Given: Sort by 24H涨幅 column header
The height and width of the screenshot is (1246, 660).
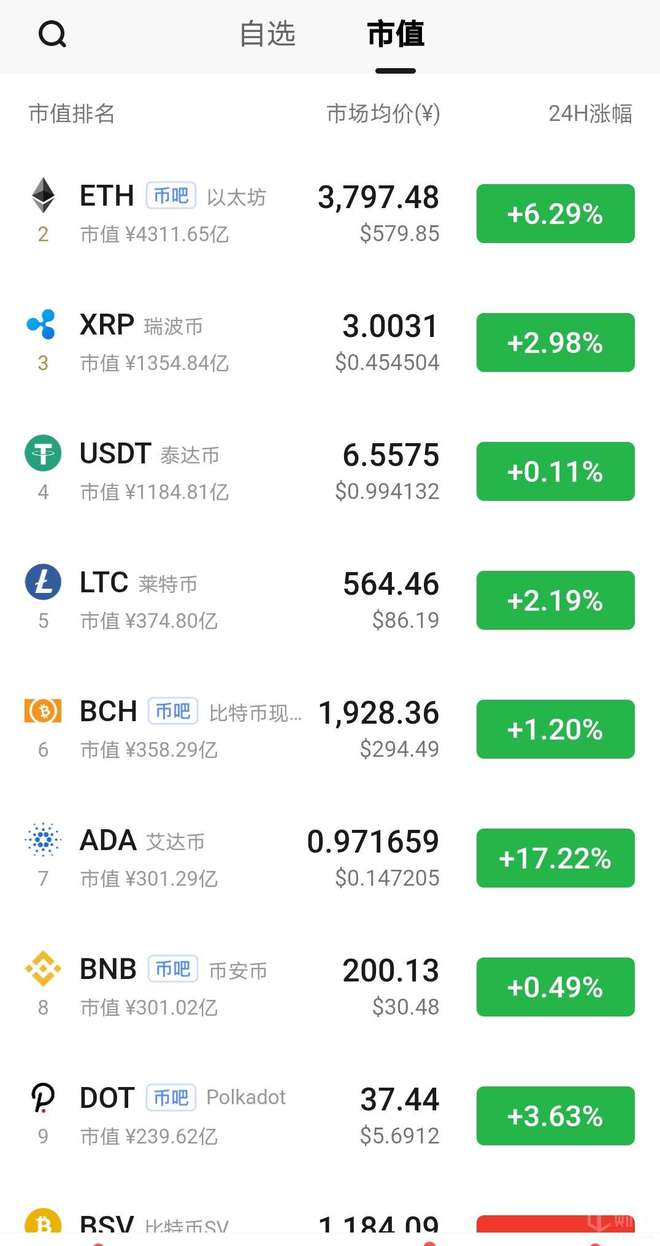Looking at the screenshot, I should (x=590, y=114).
